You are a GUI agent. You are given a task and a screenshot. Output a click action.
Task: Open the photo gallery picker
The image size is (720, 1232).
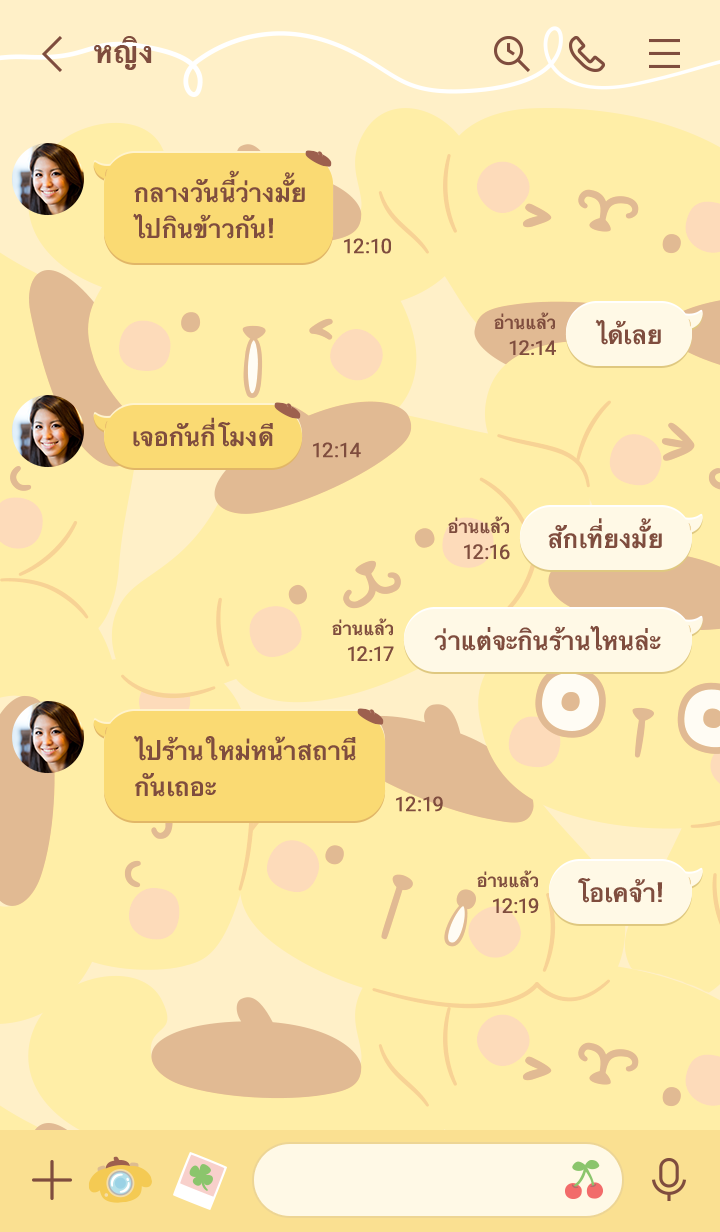tap(199, 1181)
